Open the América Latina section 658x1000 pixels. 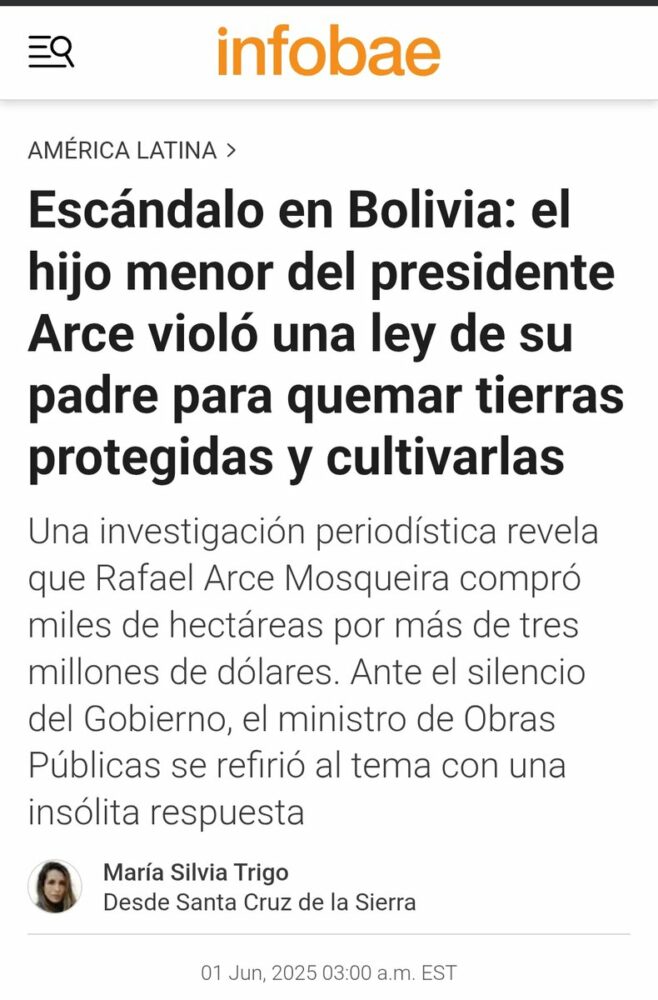[122, 151]
